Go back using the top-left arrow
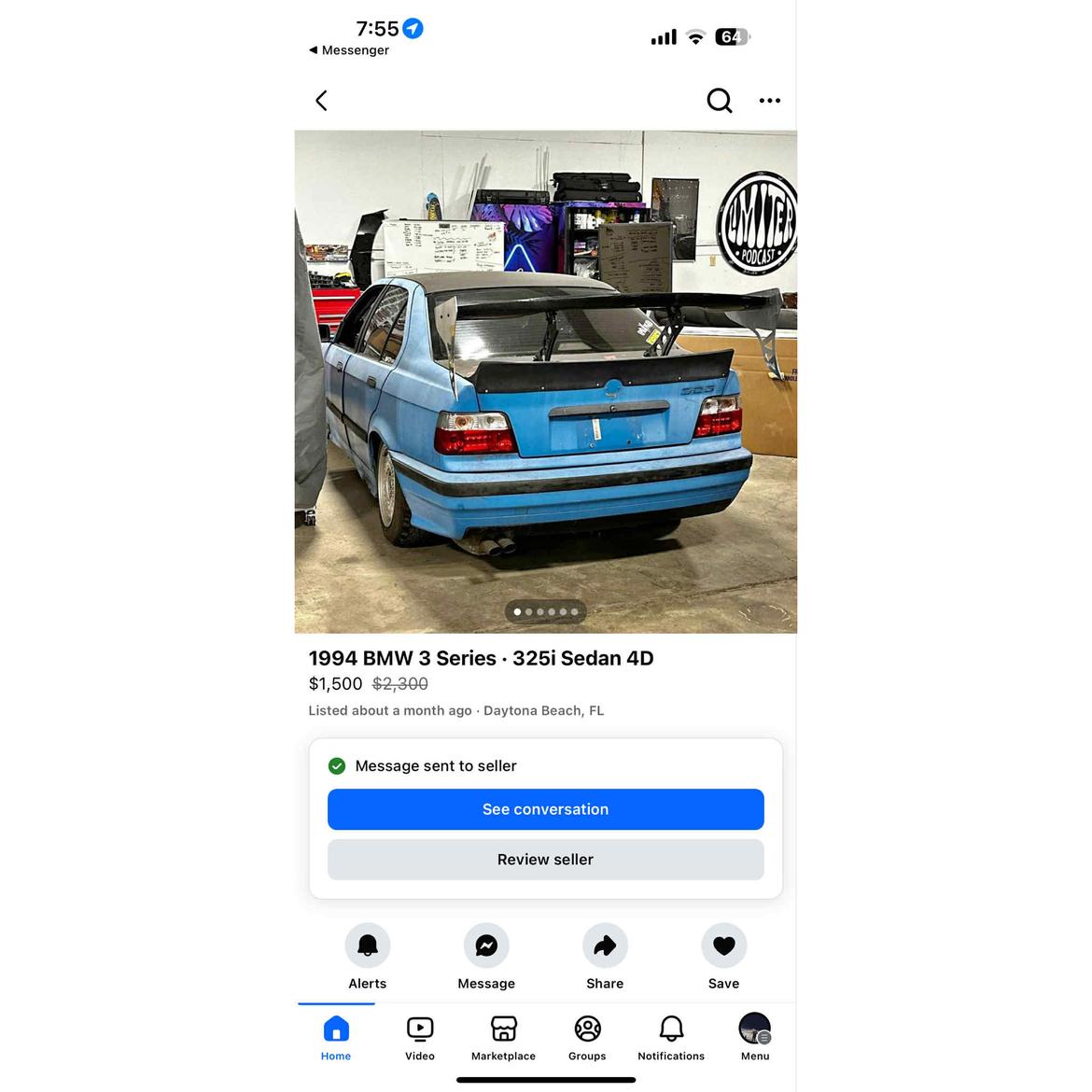The height and width of the screenshot is (1092, 1092). tap(322, 101)
